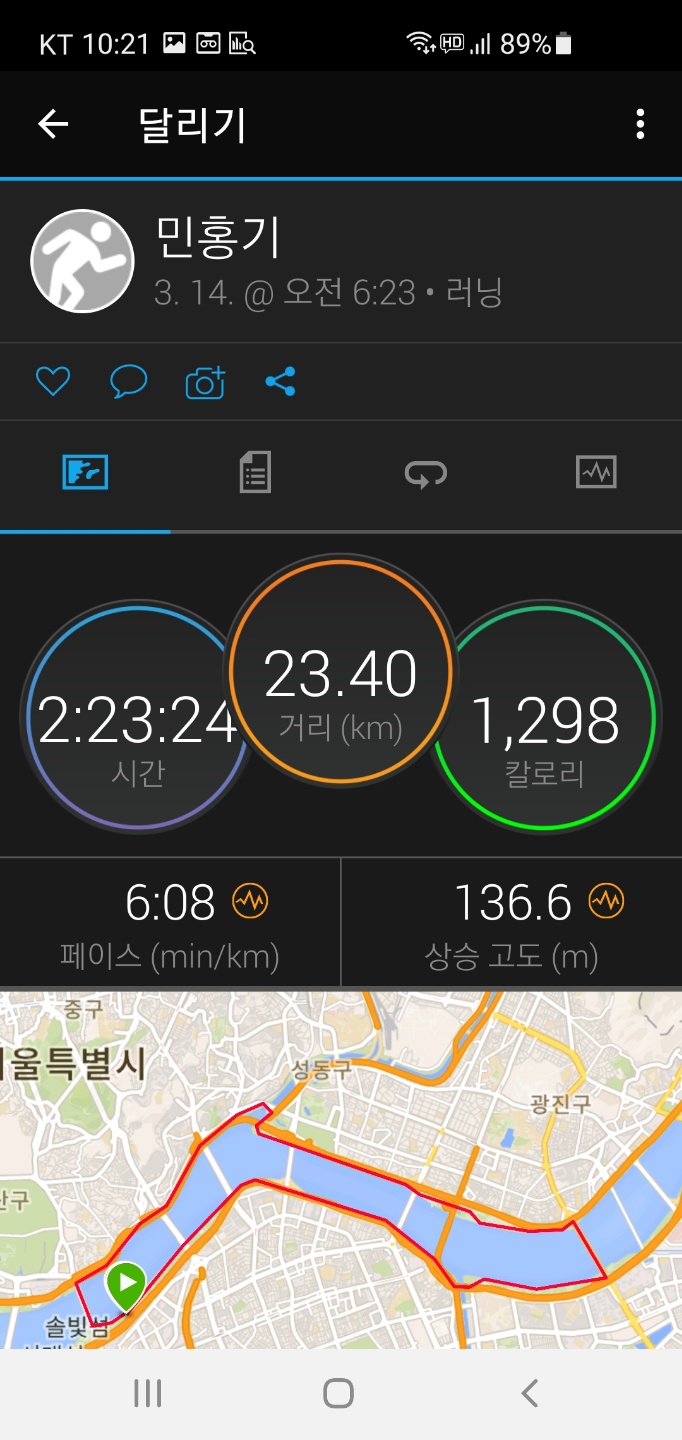Image resolution: width=682 pixels, height=1440 pixels.
Task: Open recent apps from navigation bar
Action: [x=148, y=1393]
